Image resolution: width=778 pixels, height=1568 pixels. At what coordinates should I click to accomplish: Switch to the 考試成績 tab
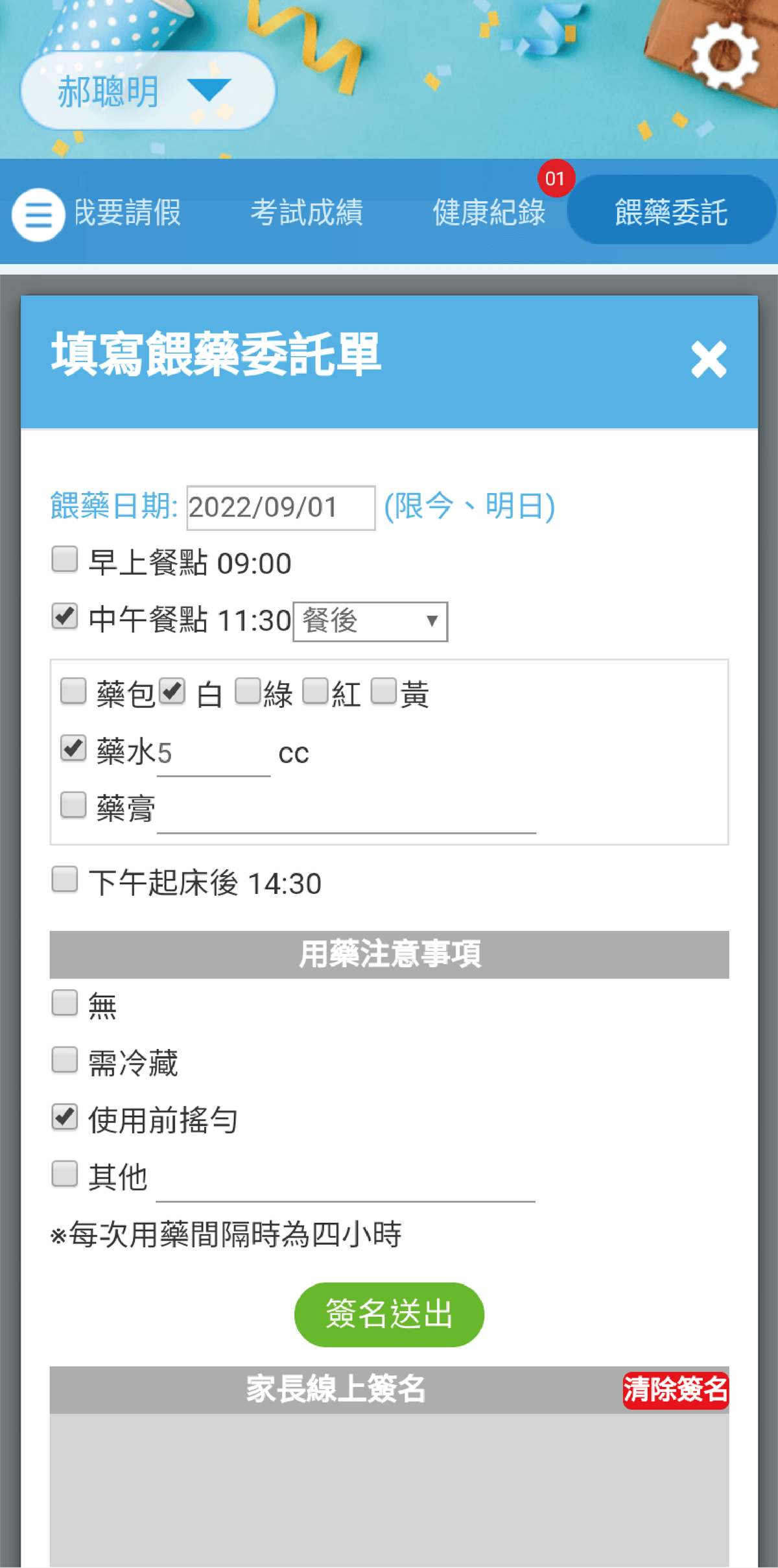coord(307,213)
